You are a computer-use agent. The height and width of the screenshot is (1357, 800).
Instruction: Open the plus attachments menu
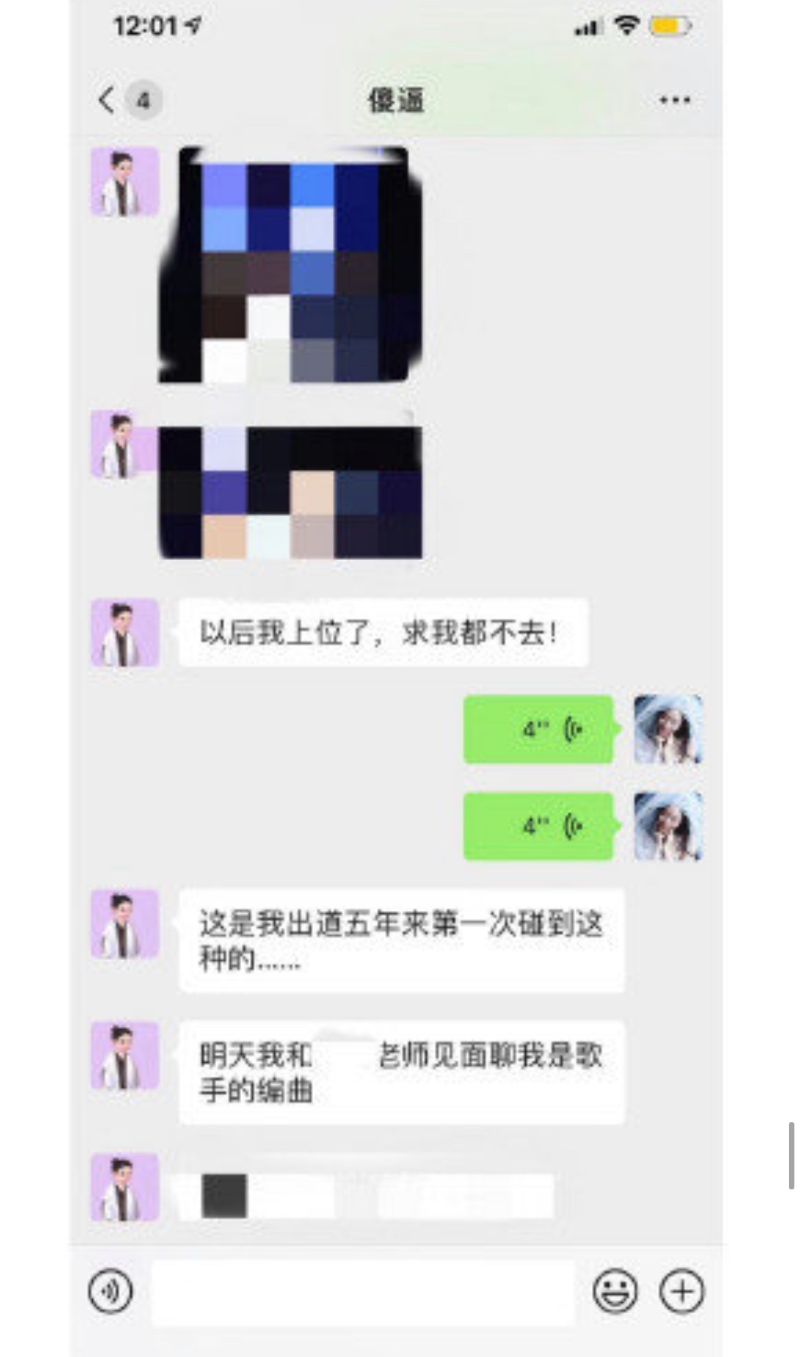pyautogui.click(x=682, y=1292)
